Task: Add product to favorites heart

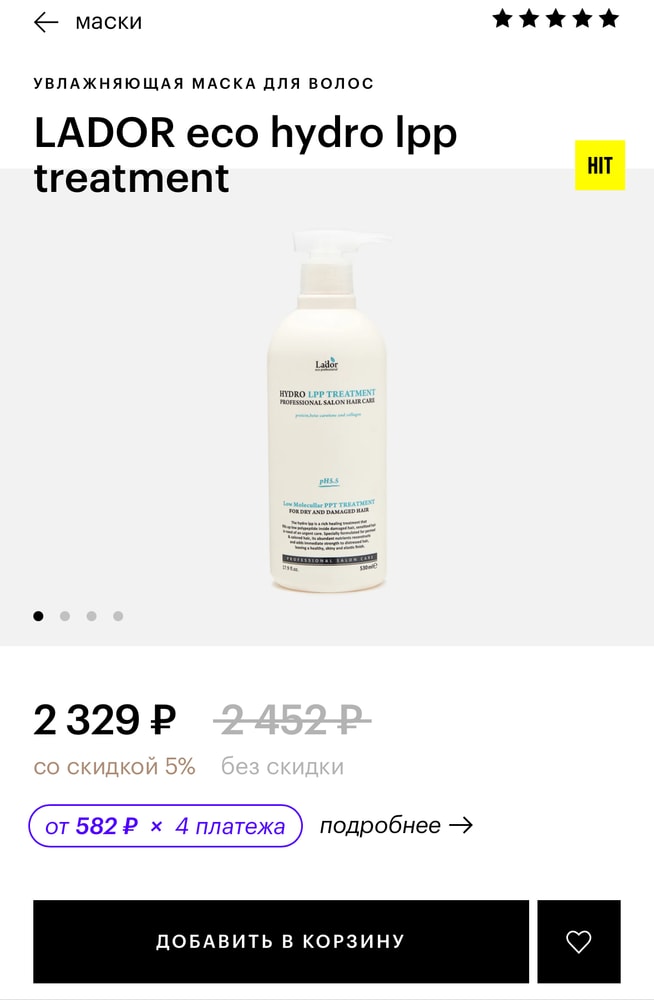Action: [578, 941]
